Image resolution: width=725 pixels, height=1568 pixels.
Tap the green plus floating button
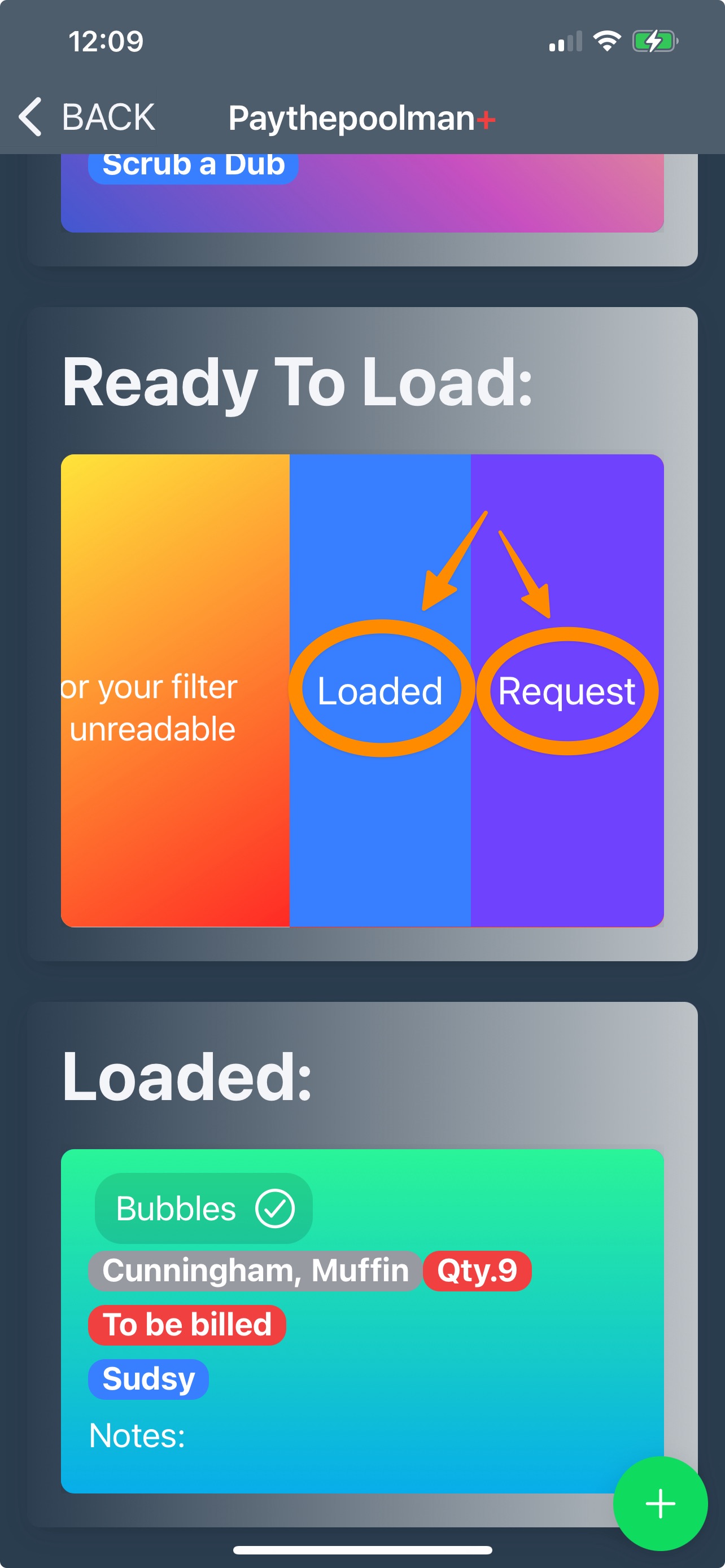[660, 1504]
